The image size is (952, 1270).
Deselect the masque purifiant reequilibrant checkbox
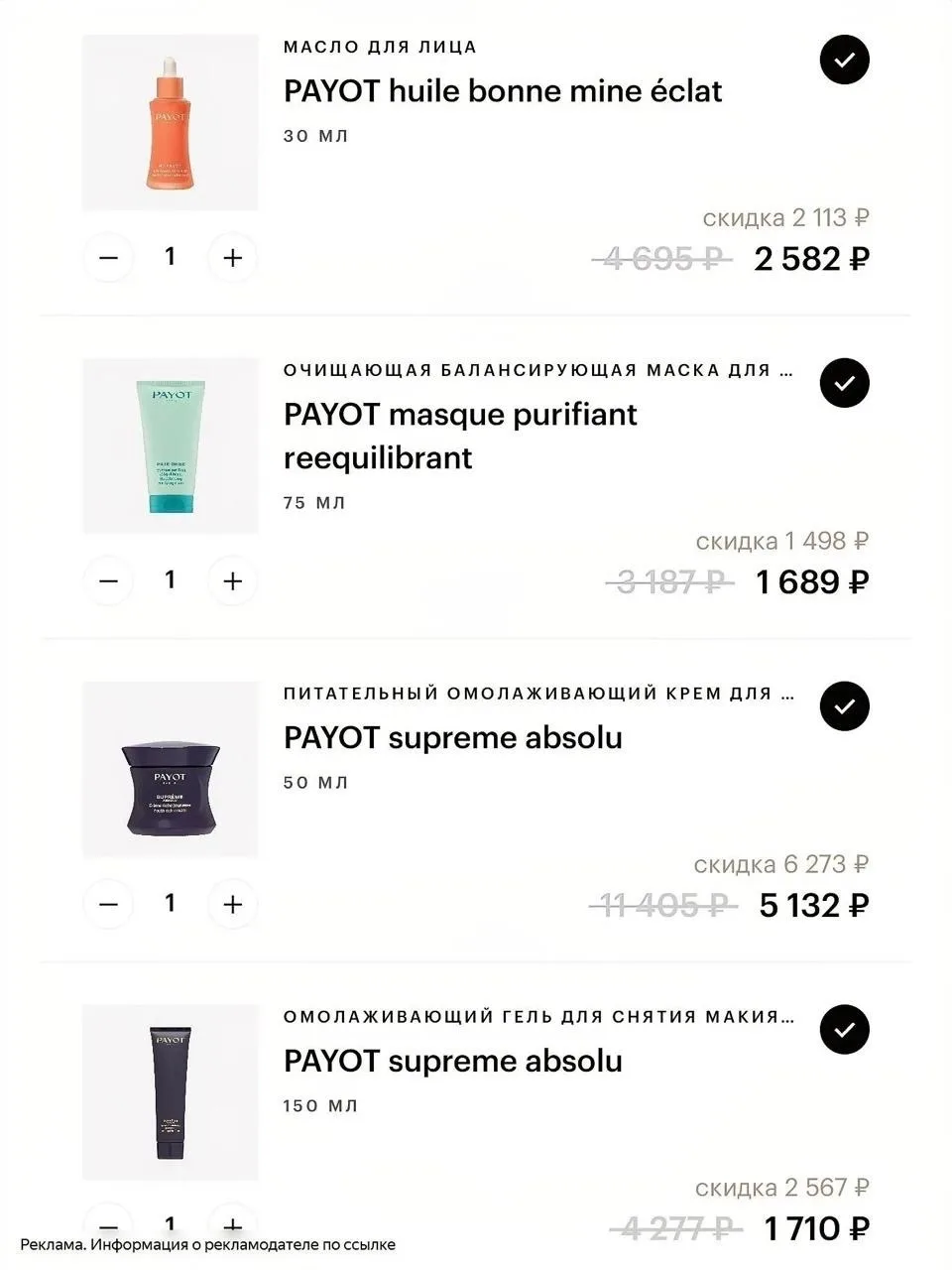tap(844, 383)
